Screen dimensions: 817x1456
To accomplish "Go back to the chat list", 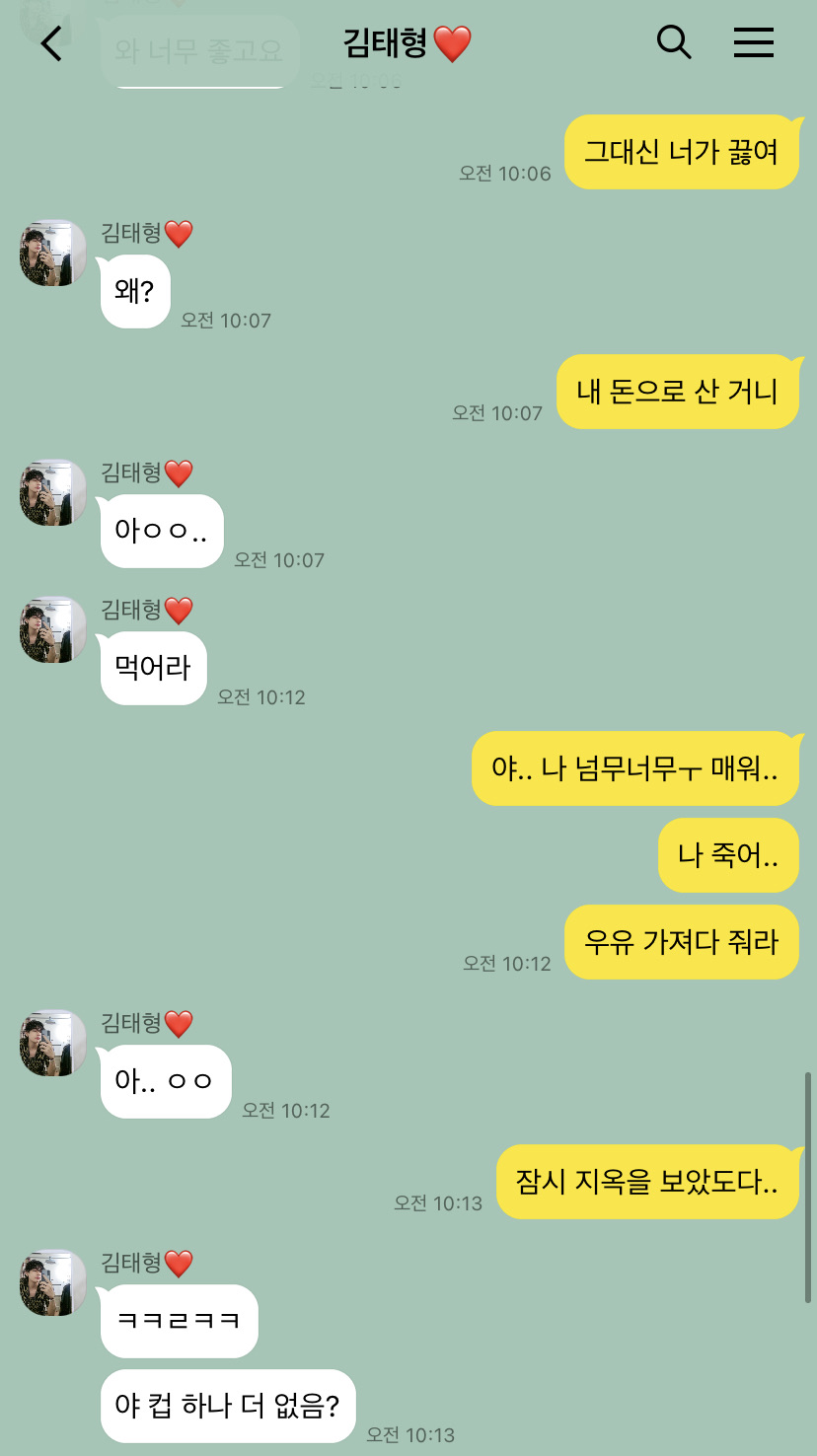I will [51, 42].
